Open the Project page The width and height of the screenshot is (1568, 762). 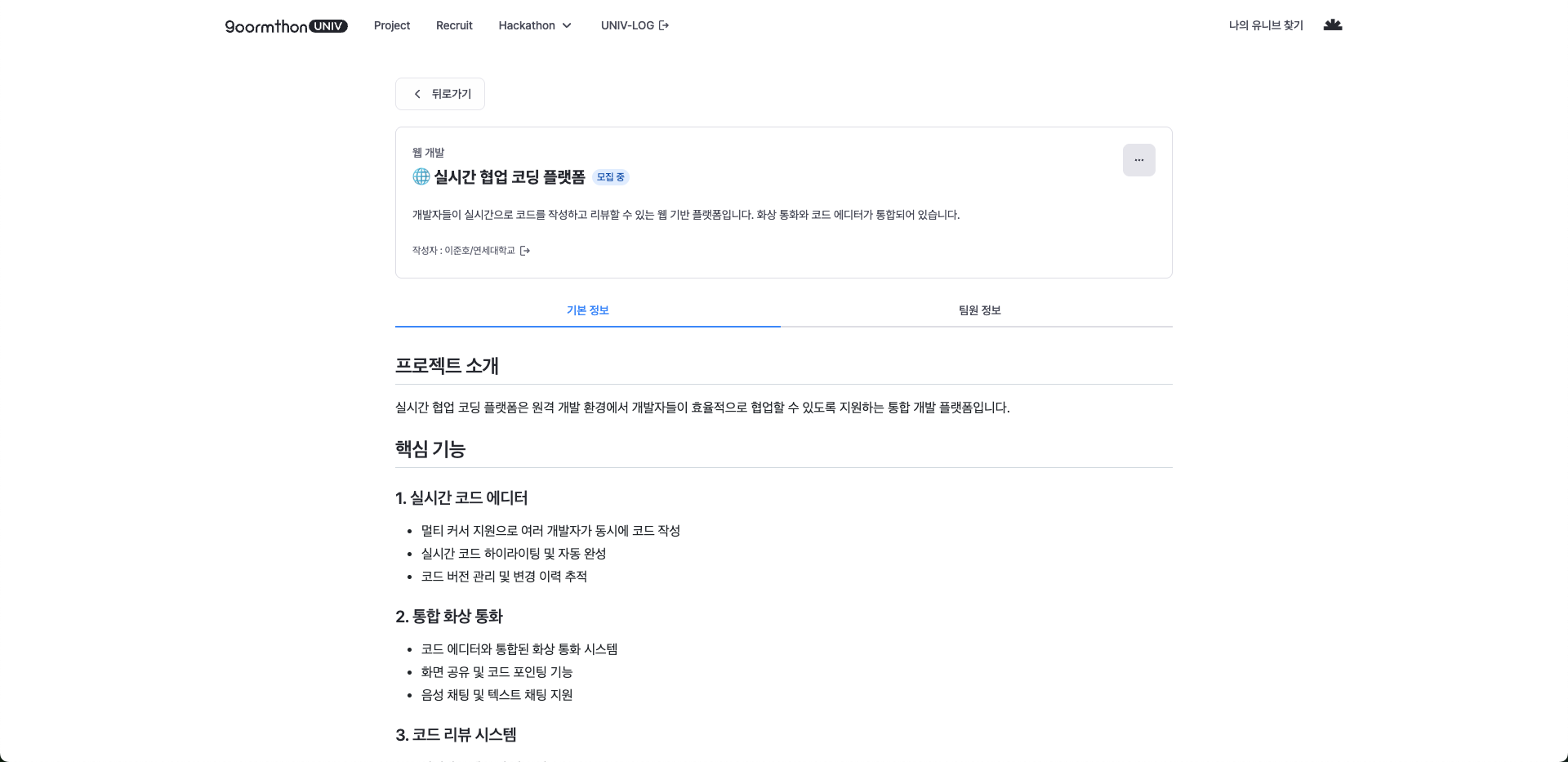tap(392, 25)
